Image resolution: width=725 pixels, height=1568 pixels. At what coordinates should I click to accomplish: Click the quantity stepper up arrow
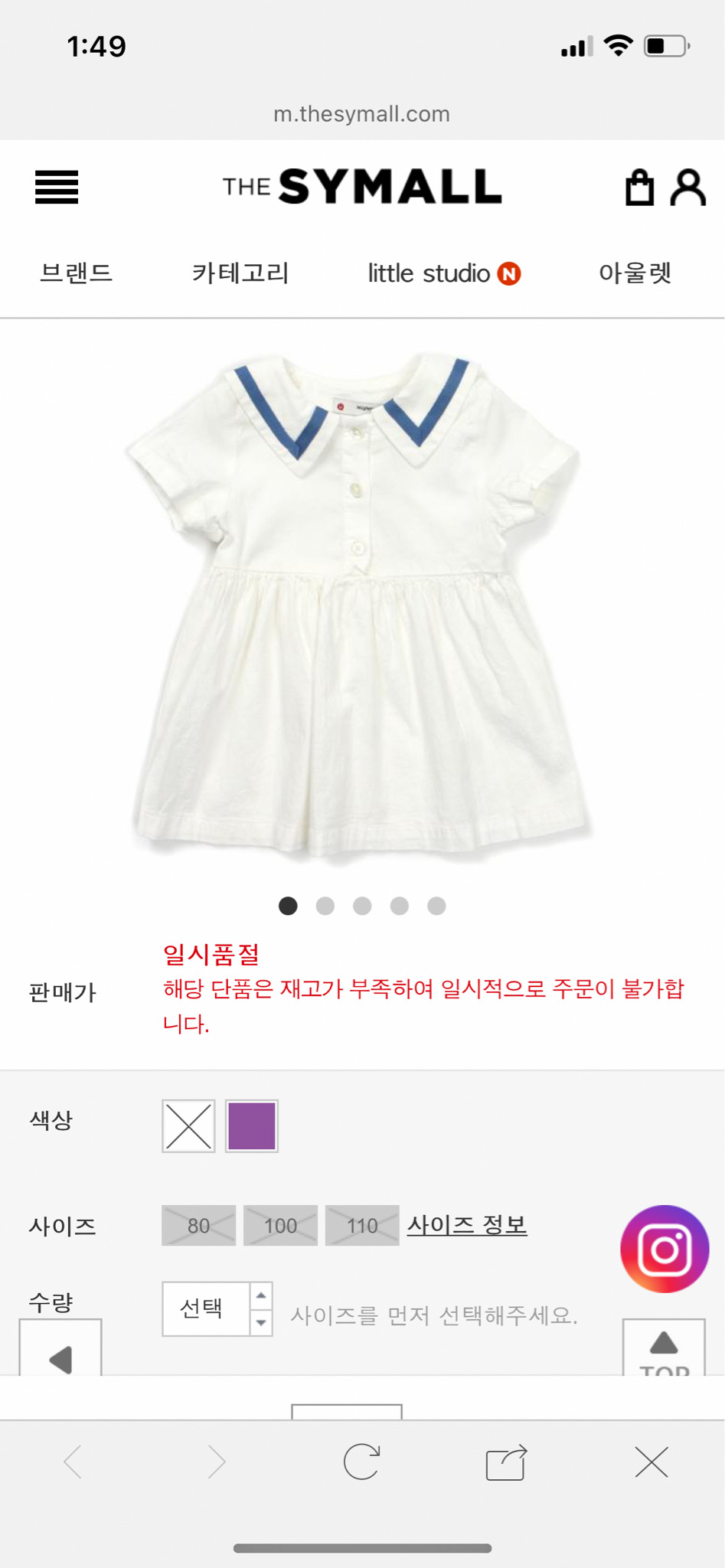[262, 1295]
